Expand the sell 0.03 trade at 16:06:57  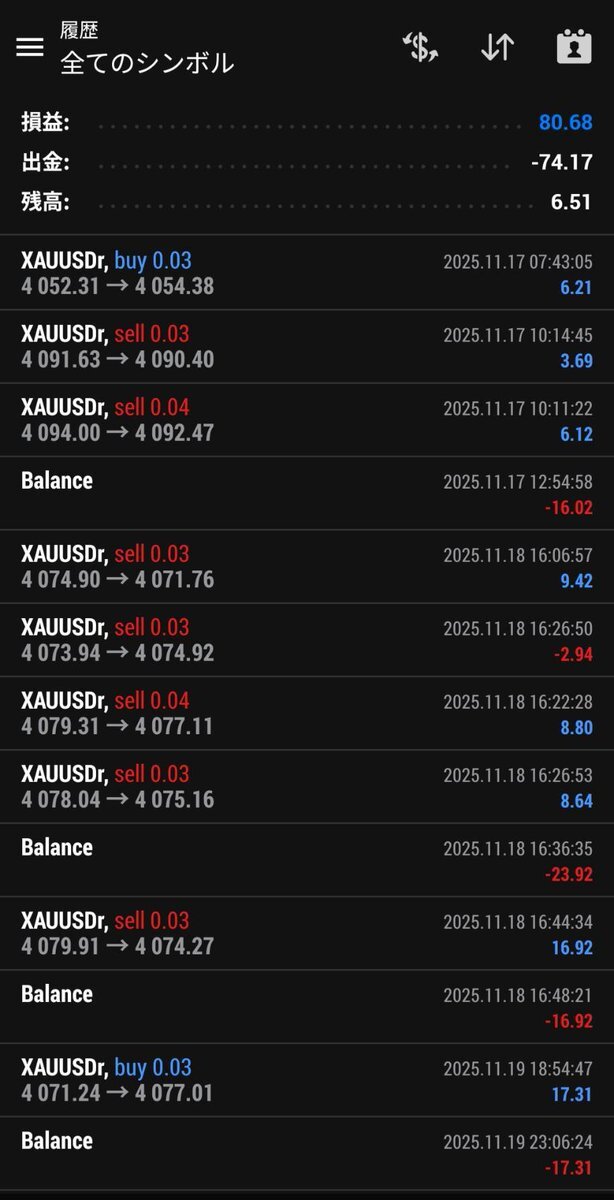pyautogui.click(x=307, y=566)
